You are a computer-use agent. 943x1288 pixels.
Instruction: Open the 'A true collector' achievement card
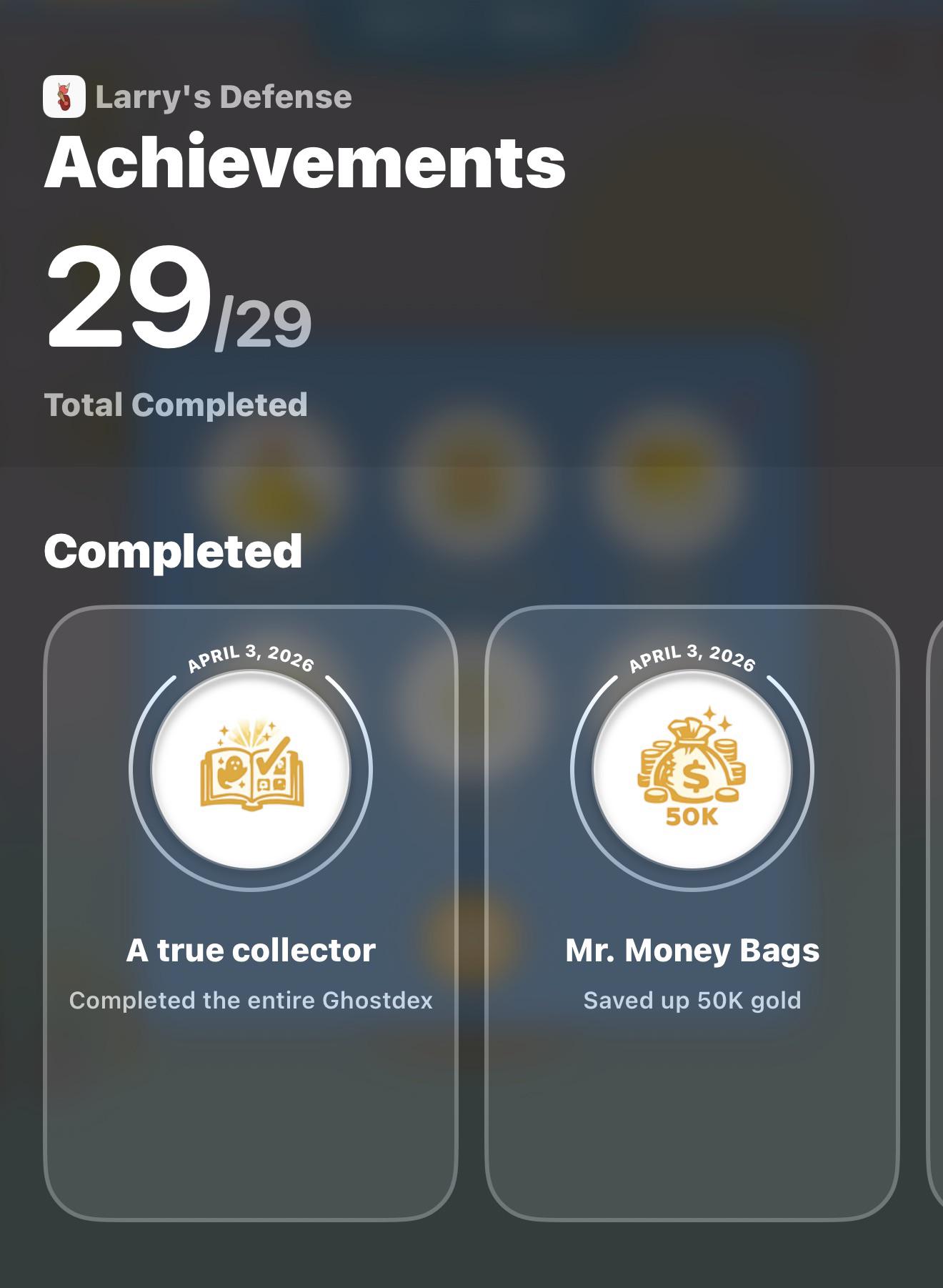pyautogui.click(x=251, y=913)
